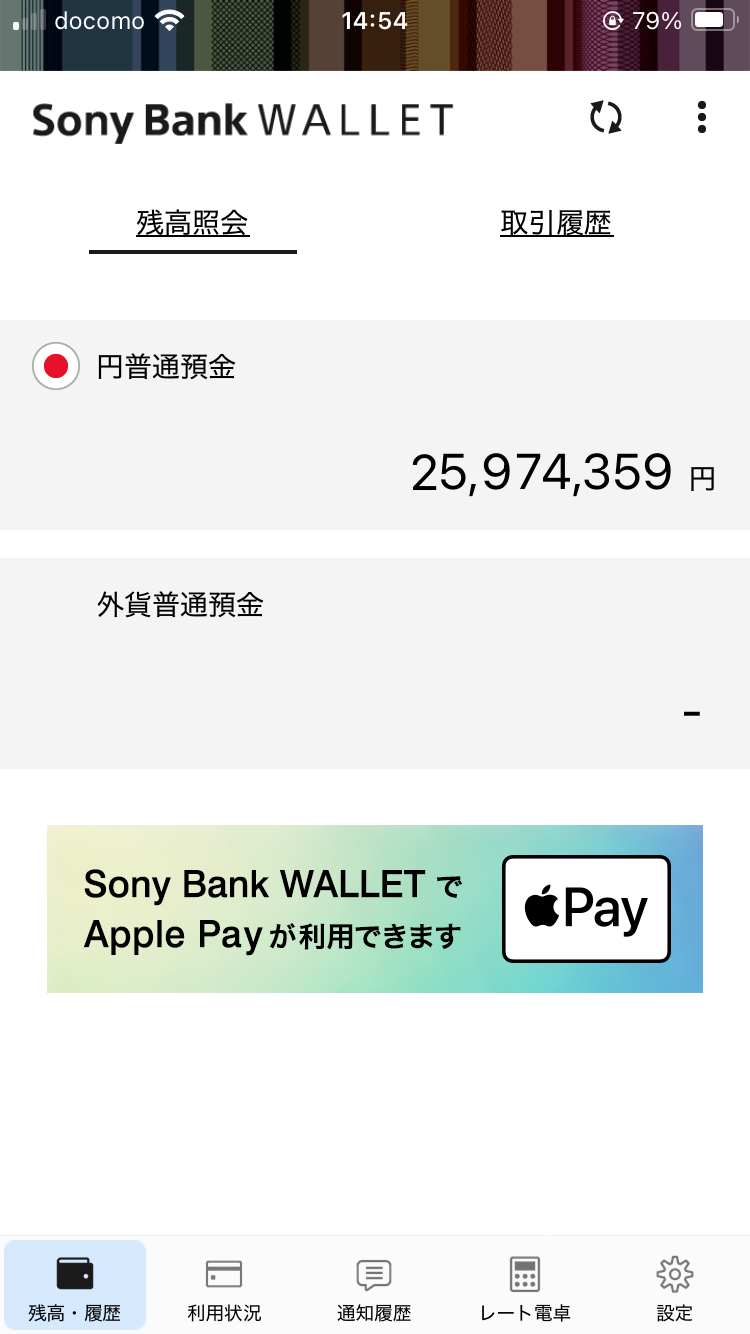Open the 円普通預金 account row
Screen dimensions: 750x1334
tap(375, 425)
